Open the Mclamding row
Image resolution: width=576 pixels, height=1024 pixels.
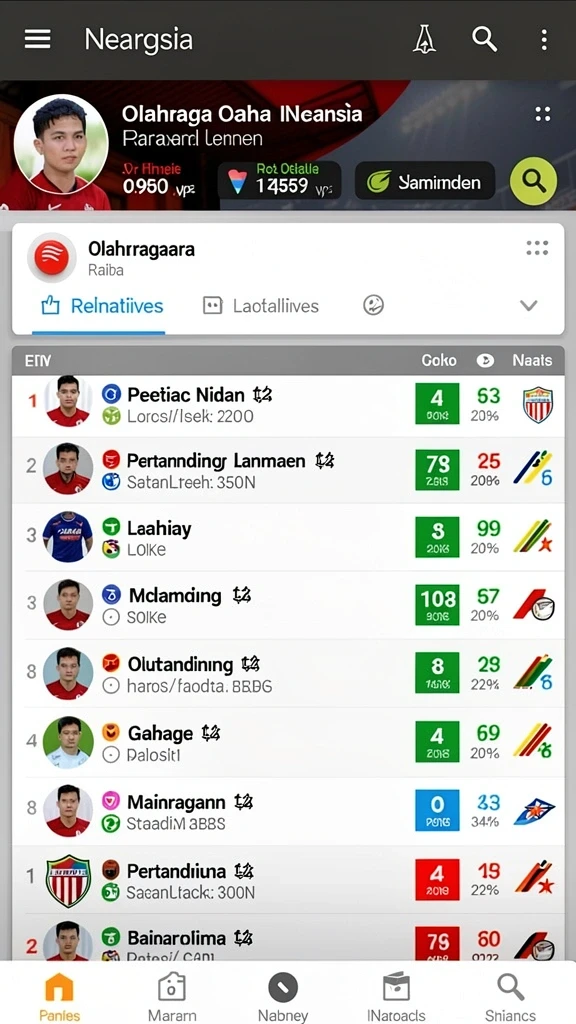pyautogui.click(x=288, y=605)
